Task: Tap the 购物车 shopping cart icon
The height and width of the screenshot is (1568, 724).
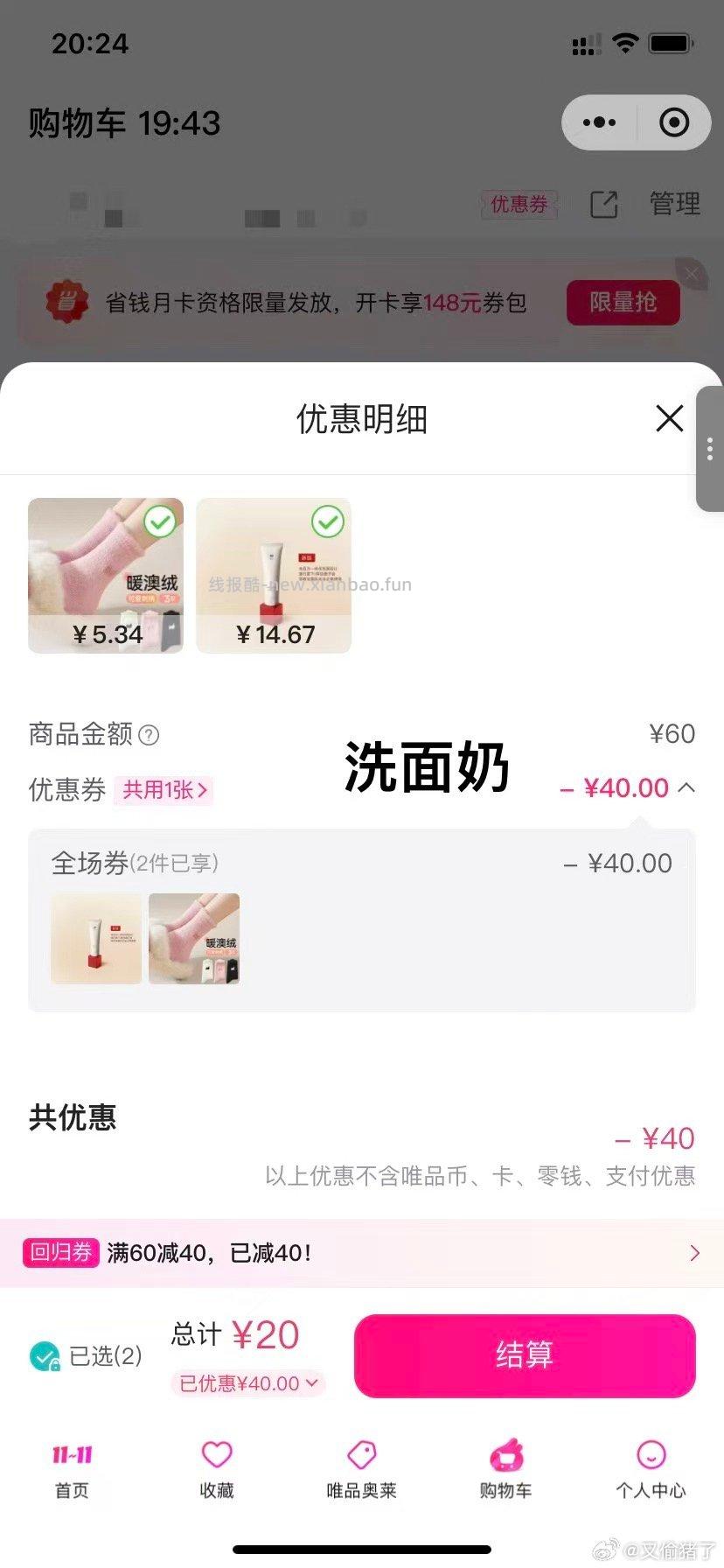Action: [506, 1452]
